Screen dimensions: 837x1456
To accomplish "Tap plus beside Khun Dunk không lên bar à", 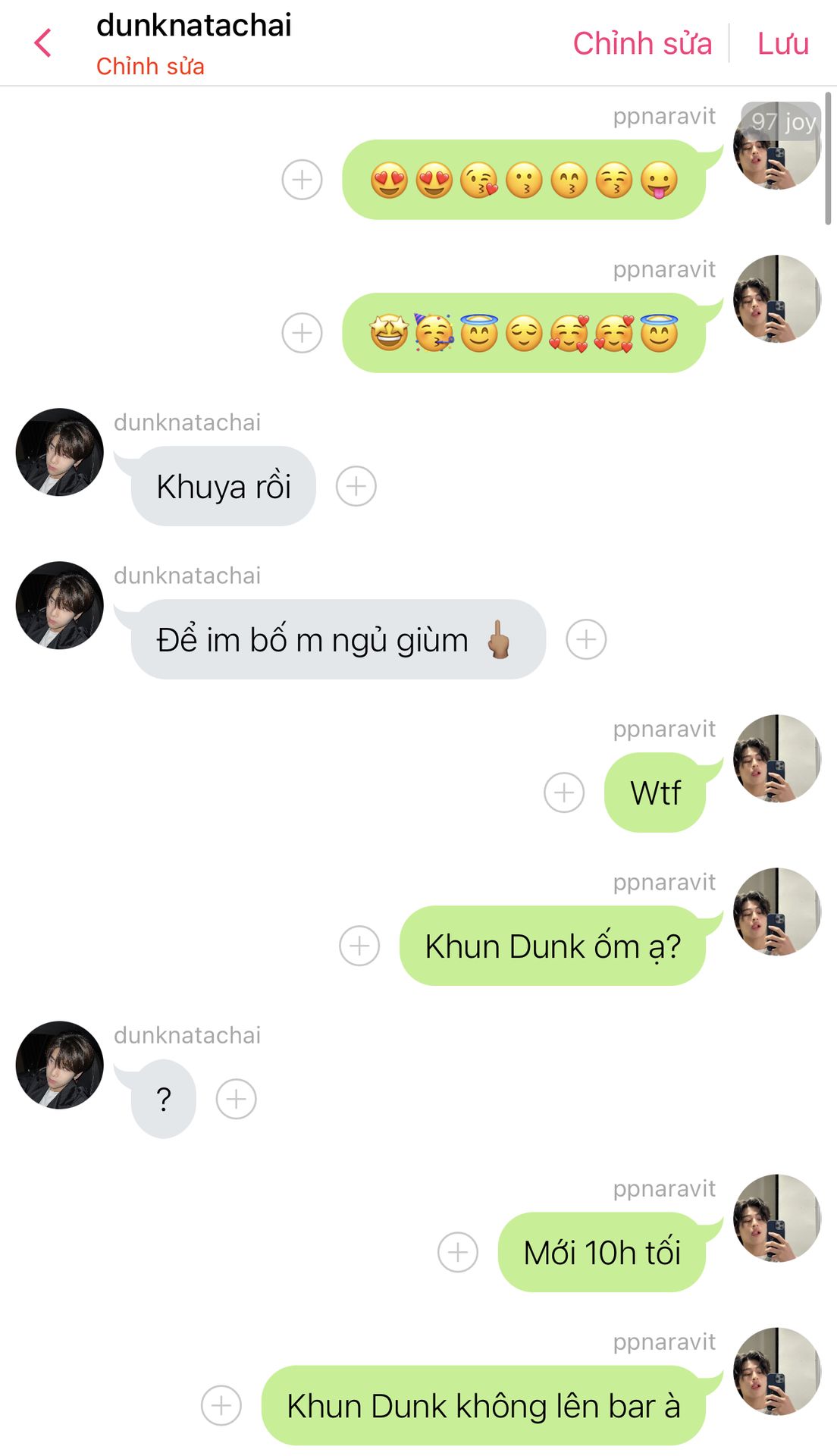I will coord(221,1405).
